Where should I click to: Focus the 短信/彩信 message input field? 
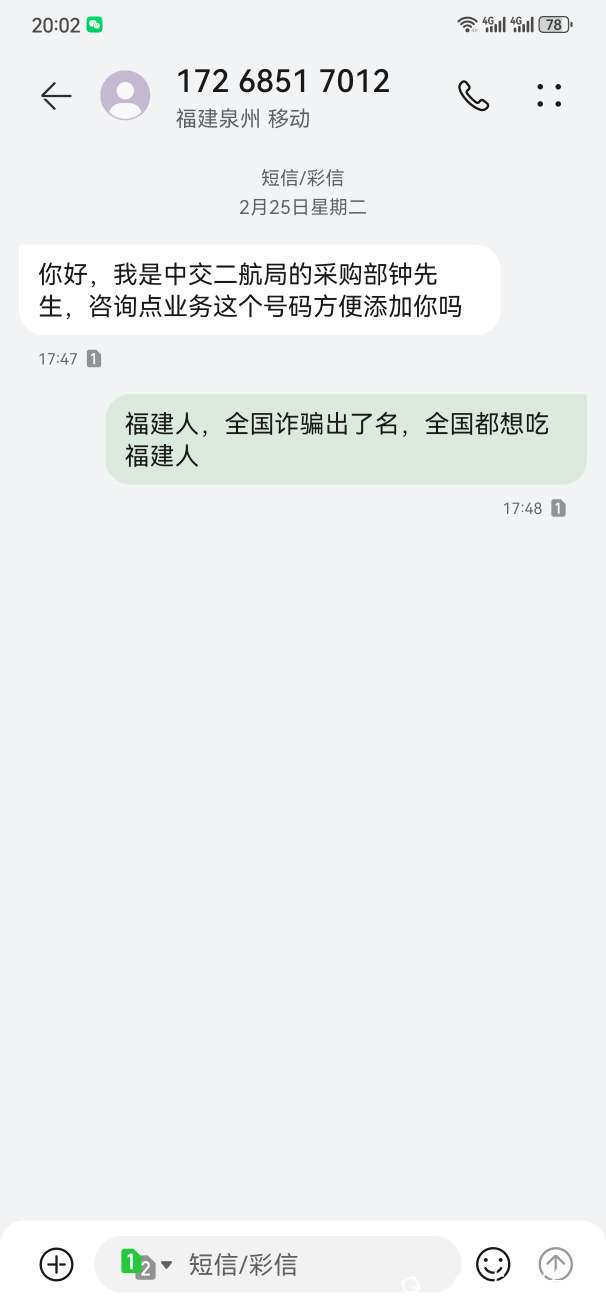tap(310, 1264)
